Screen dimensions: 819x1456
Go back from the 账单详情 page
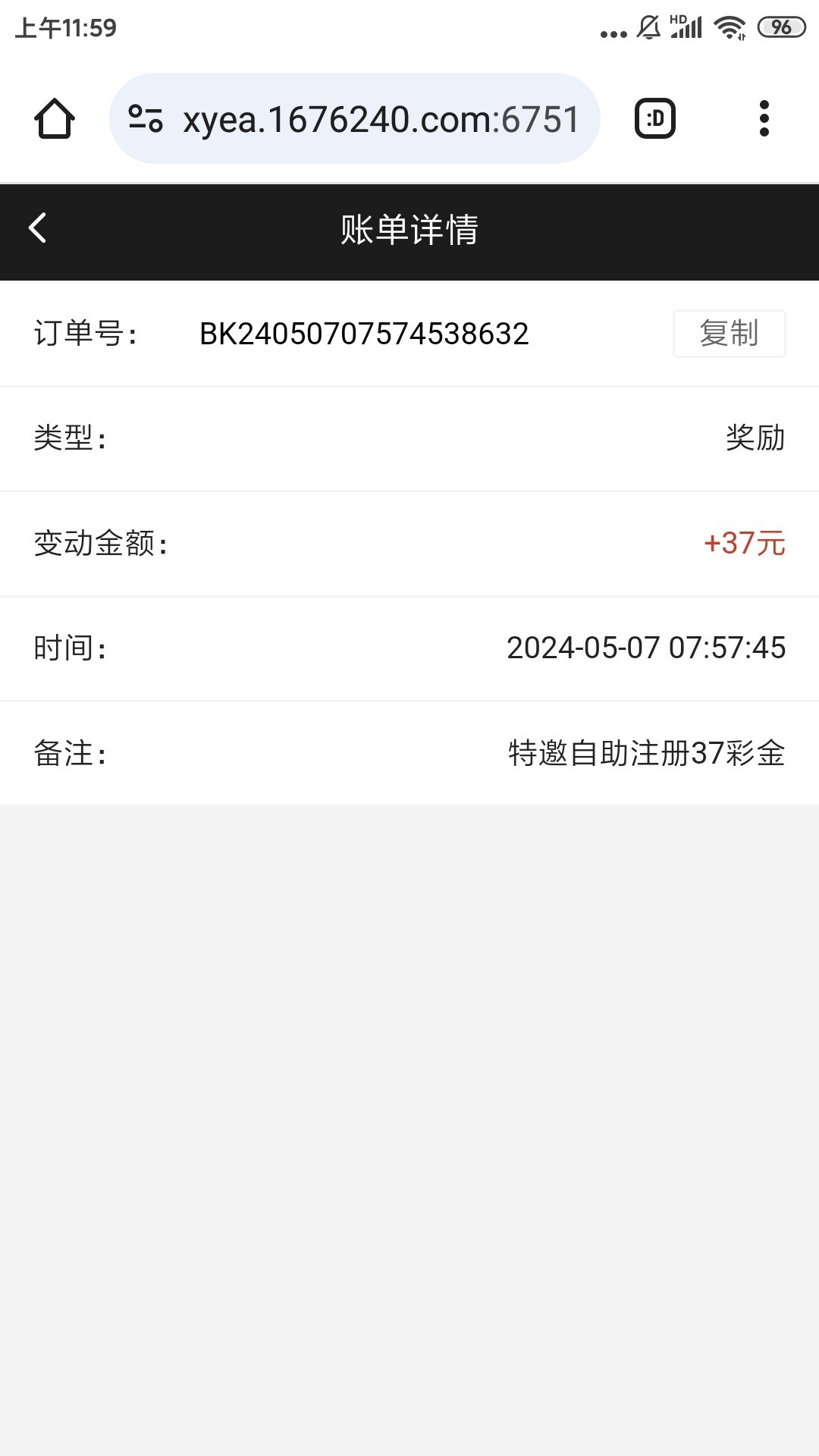tap(38, 228)
